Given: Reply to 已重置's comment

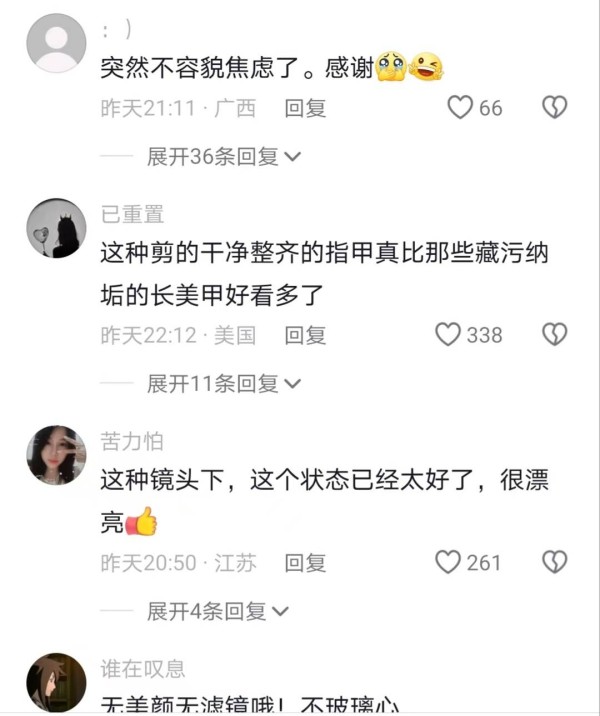Looking at the screenshot, I should coord(305,335).
